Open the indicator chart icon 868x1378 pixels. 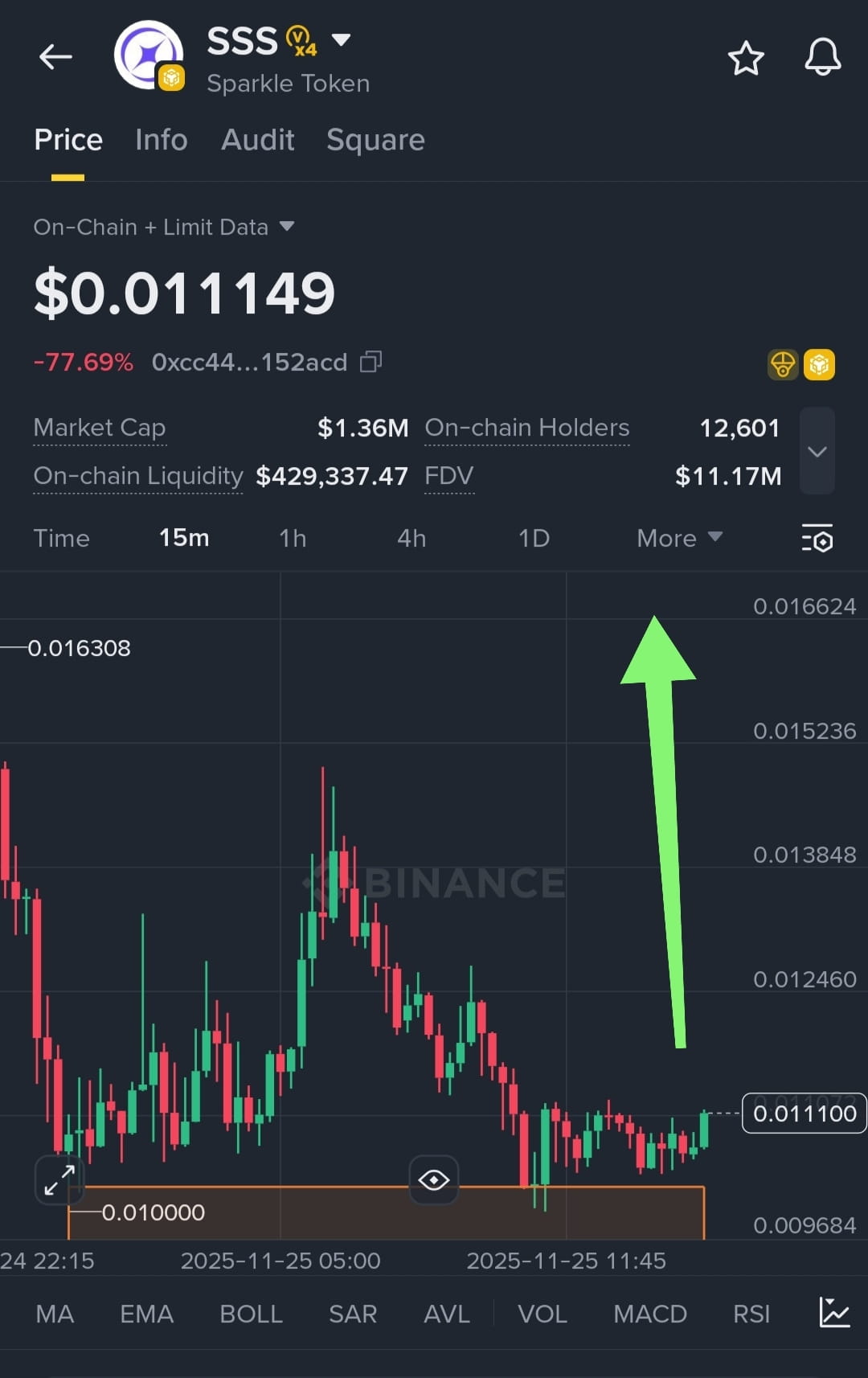coord(834,1312)
